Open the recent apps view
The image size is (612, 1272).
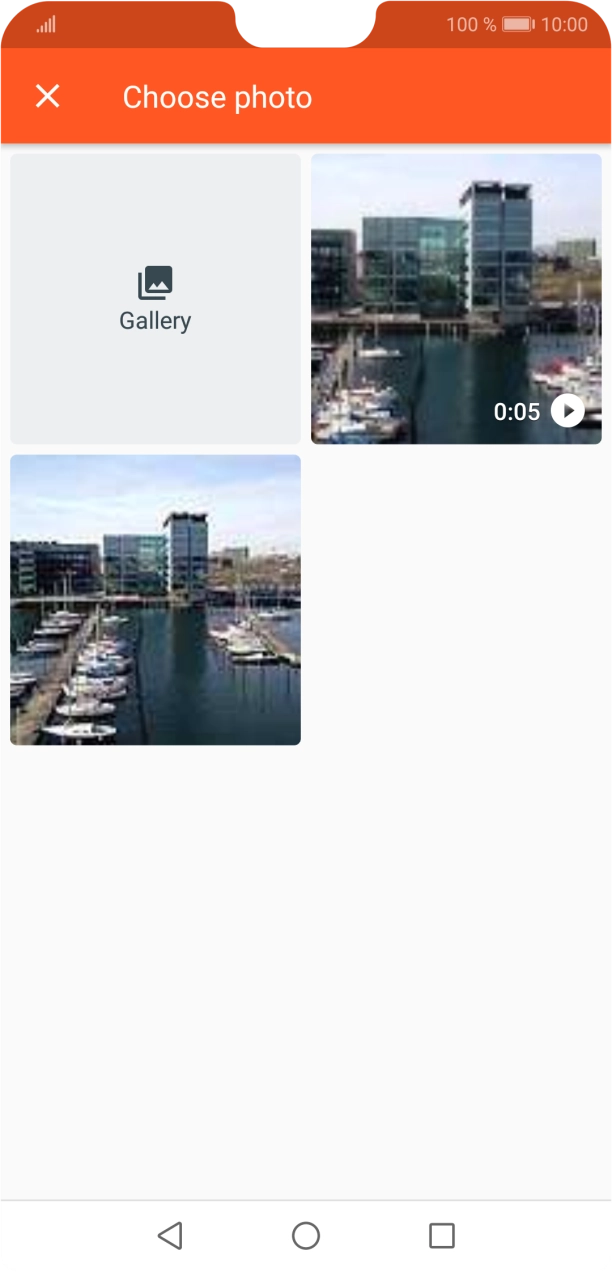(x=441, y=1235)
